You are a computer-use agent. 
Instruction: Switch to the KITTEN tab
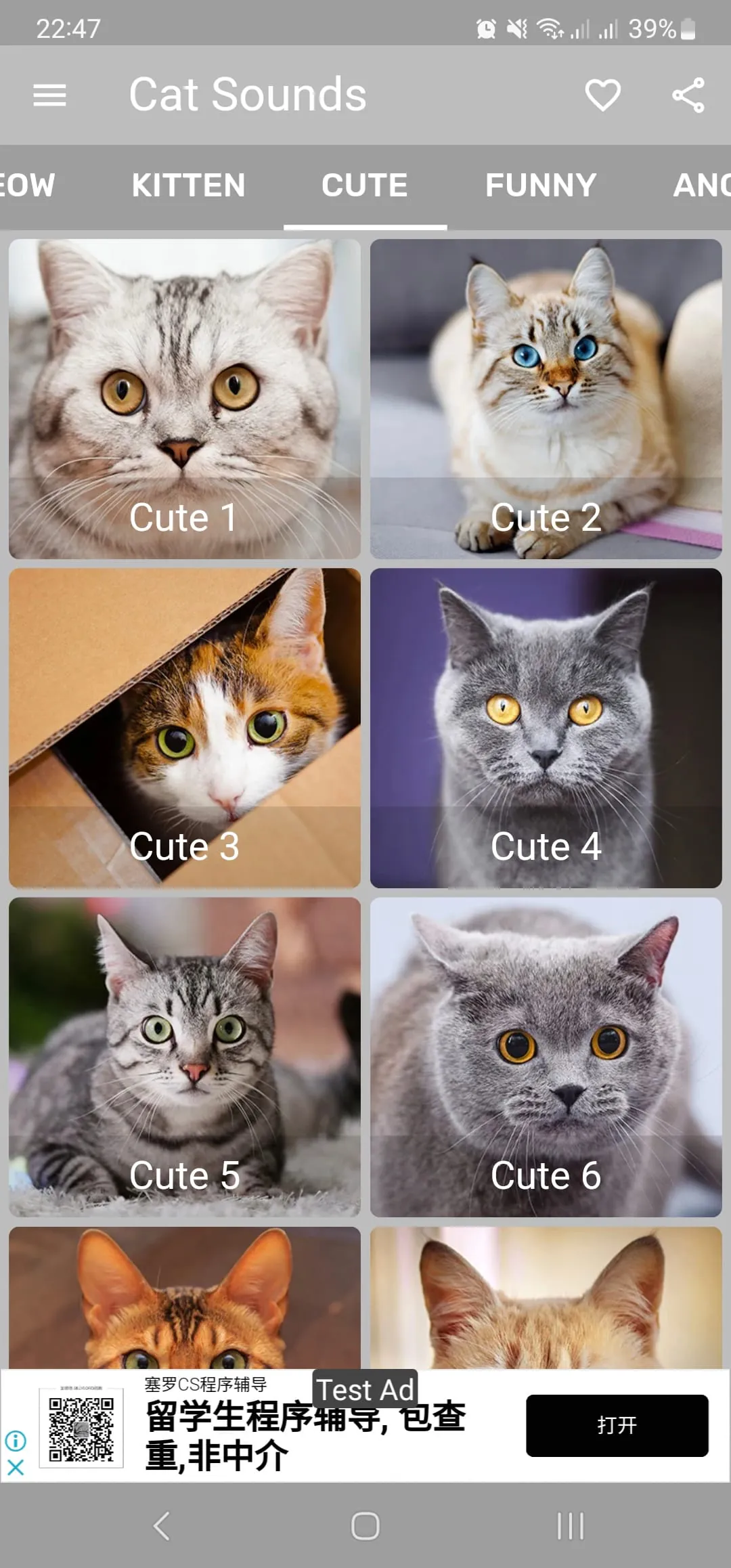tap(188, 185)
